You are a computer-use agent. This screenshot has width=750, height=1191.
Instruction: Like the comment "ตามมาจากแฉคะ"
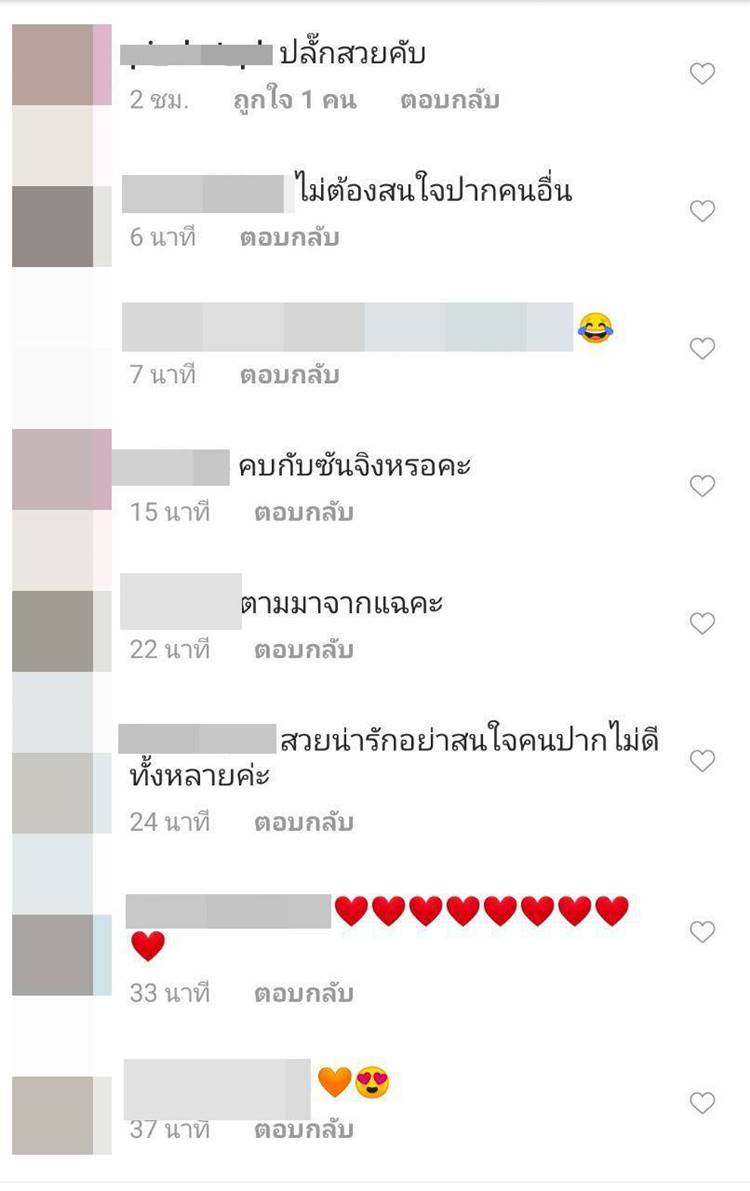pos(703,623)
